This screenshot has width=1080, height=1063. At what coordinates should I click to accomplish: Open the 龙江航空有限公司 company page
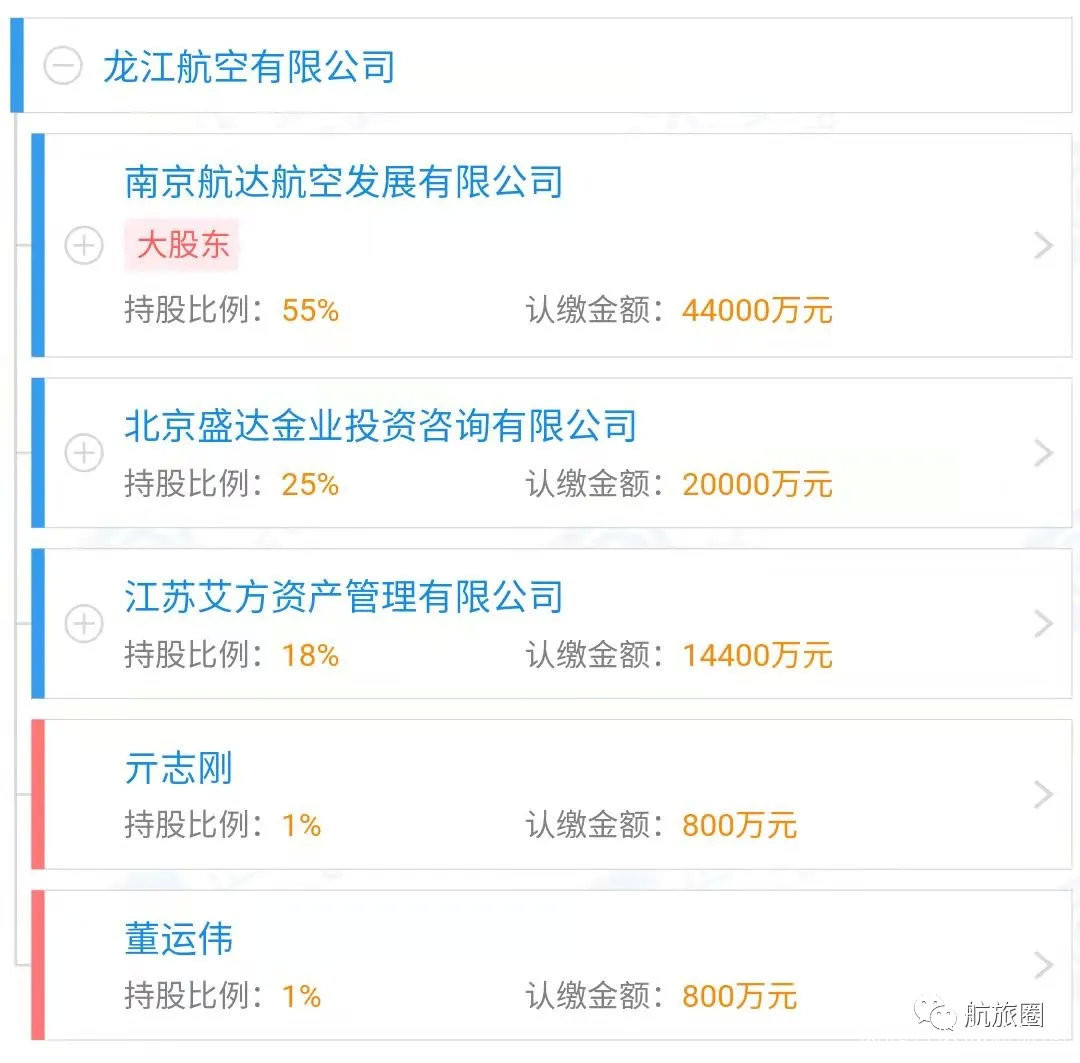coord(249,67)
